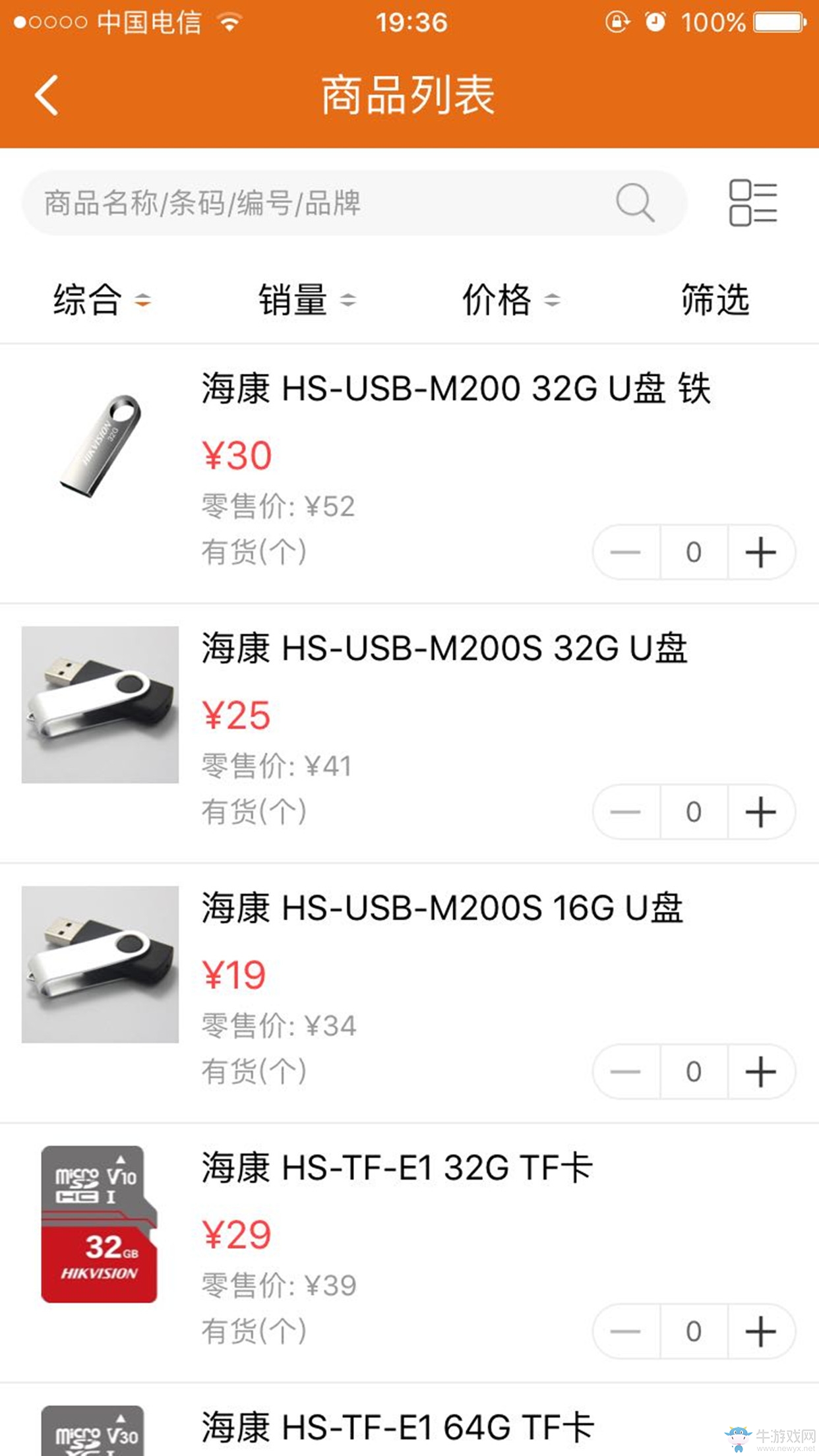The height and width of the screenshot is (1456, 819).
Task: Open the 海康 HS-USB-M200S 16G U盘 item
Action: click(442, 907)
